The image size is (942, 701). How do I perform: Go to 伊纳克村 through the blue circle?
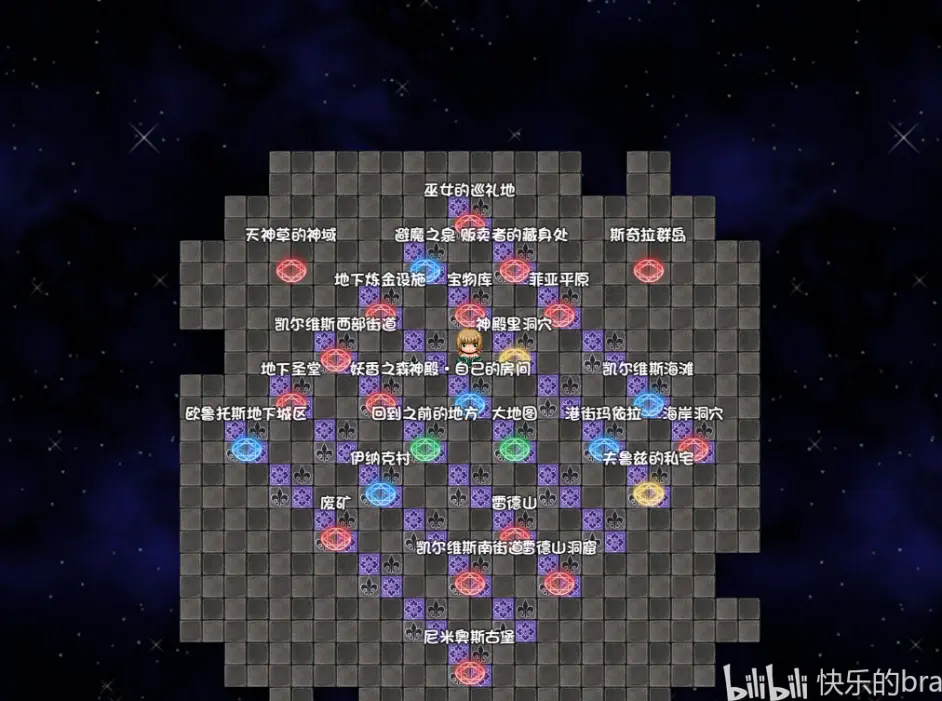[x=380, y=492]
